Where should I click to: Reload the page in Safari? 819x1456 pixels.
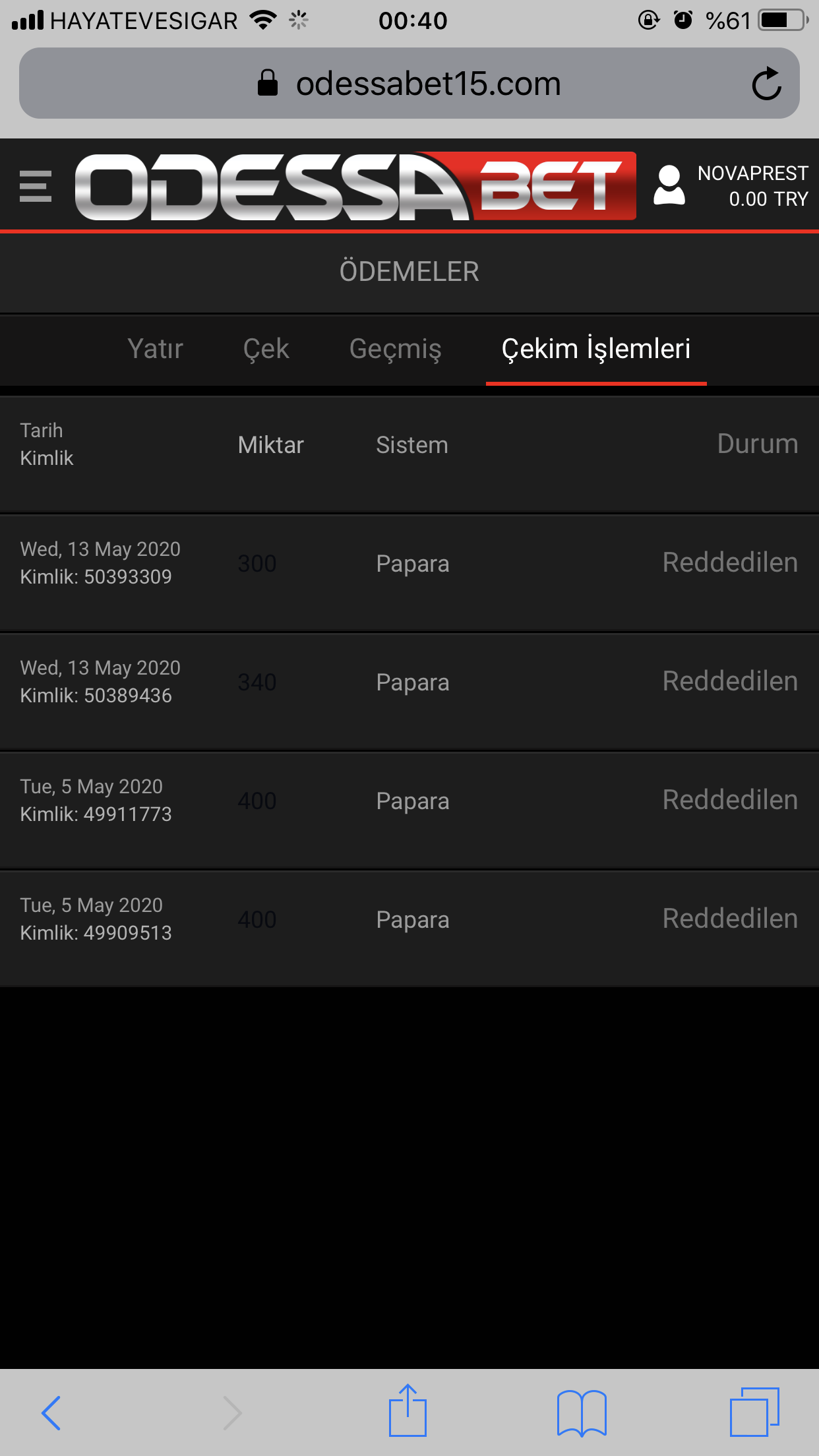(766, 84)
